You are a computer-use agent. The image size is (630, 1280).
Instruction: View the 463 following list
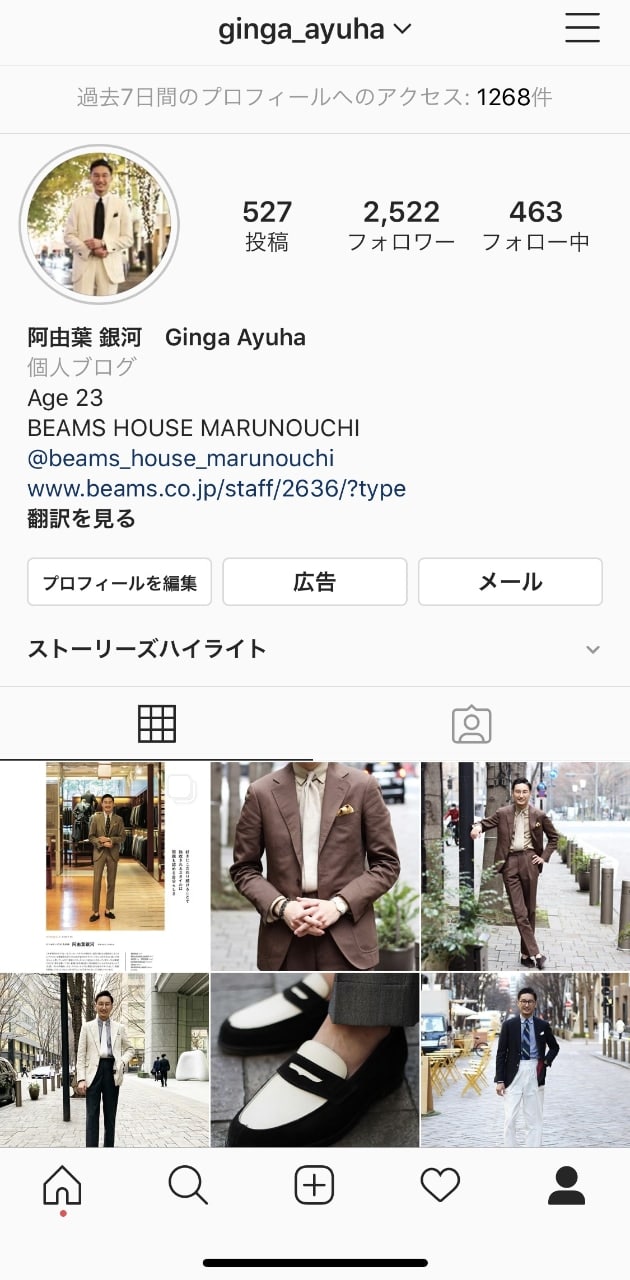pyautogui.click(x=536, y=224)
